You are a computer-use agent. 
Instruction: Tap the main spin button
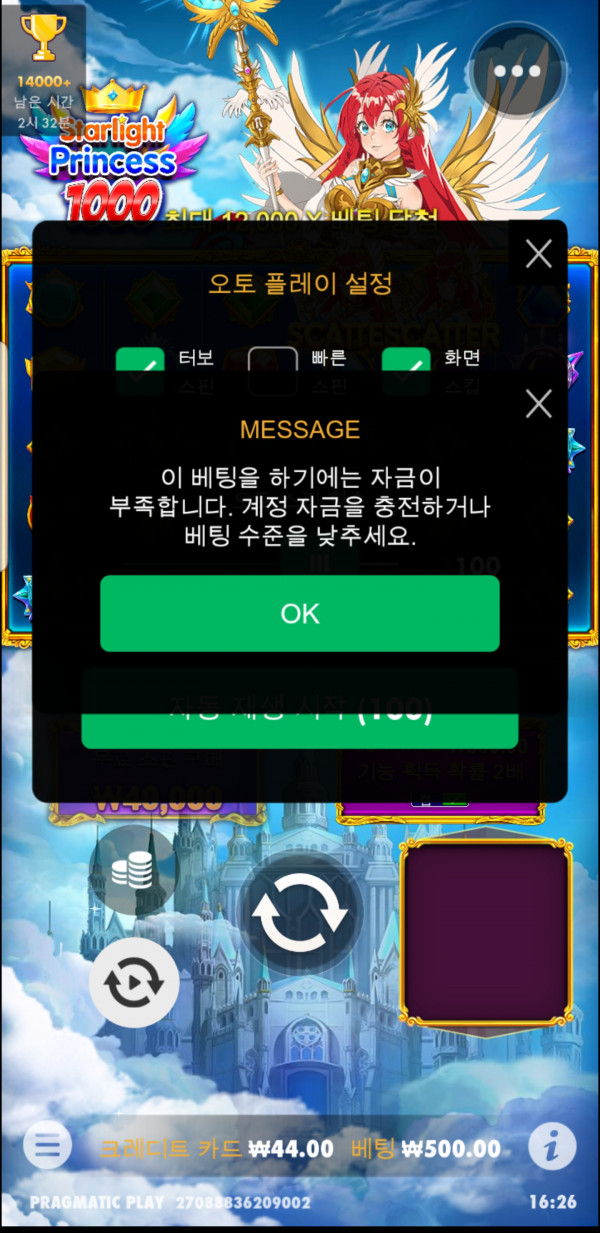[x=300, y=913]
